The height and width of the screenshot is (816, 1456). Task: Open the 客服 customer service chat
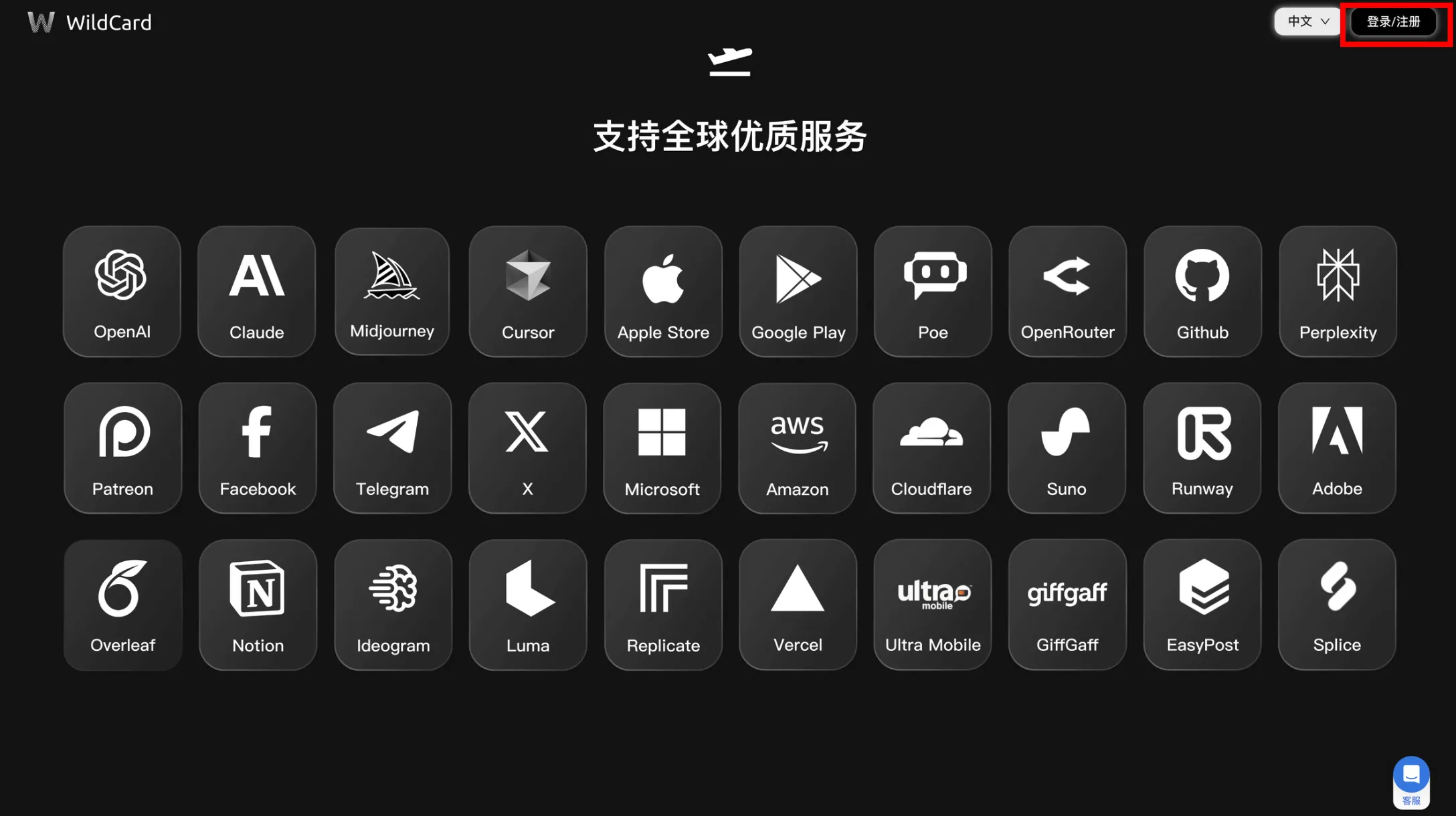click(x=1411, y=781)
